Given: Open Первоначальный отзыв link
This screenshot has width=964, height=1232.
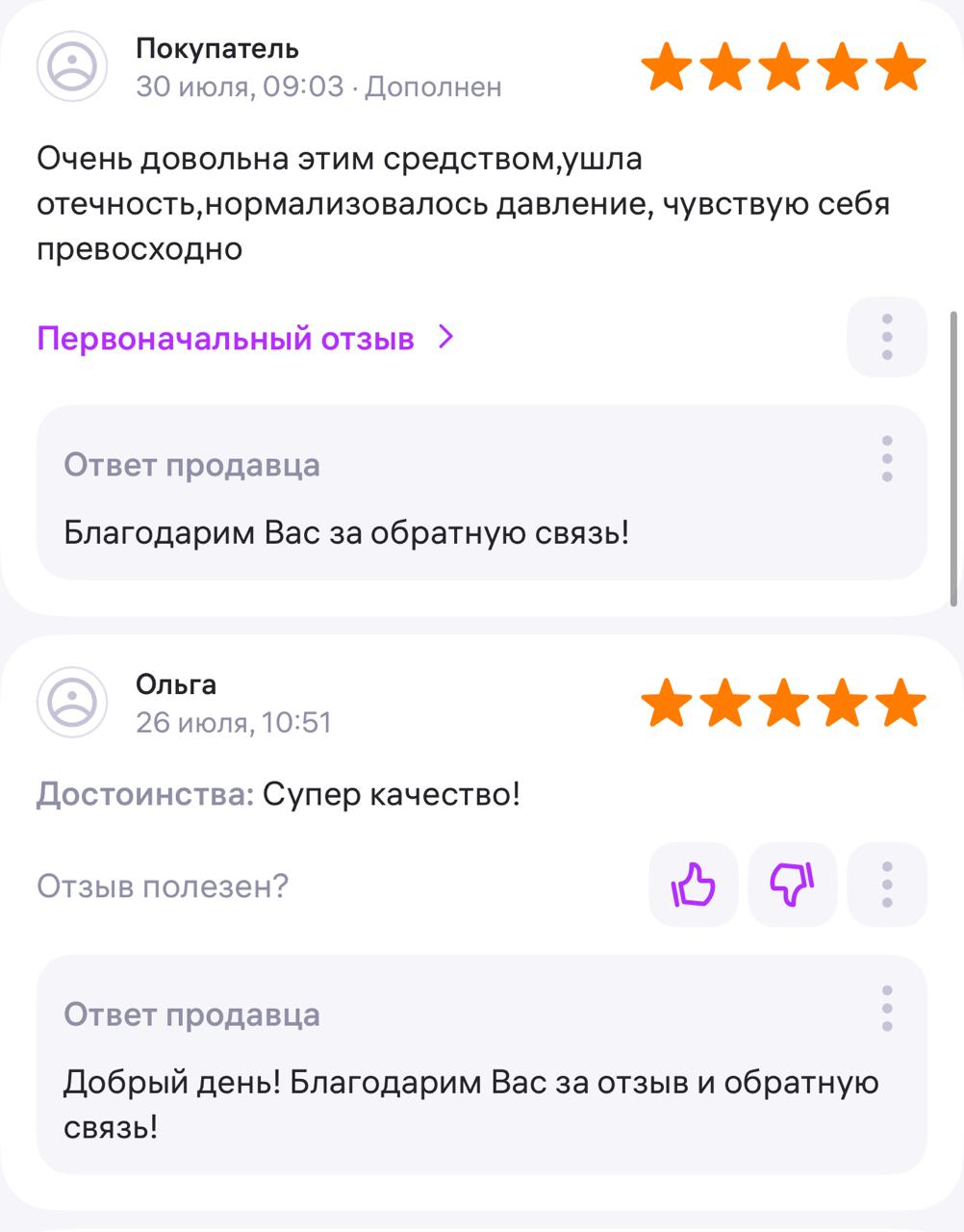Looking at the screenshot, I should (x=244, y=339).
